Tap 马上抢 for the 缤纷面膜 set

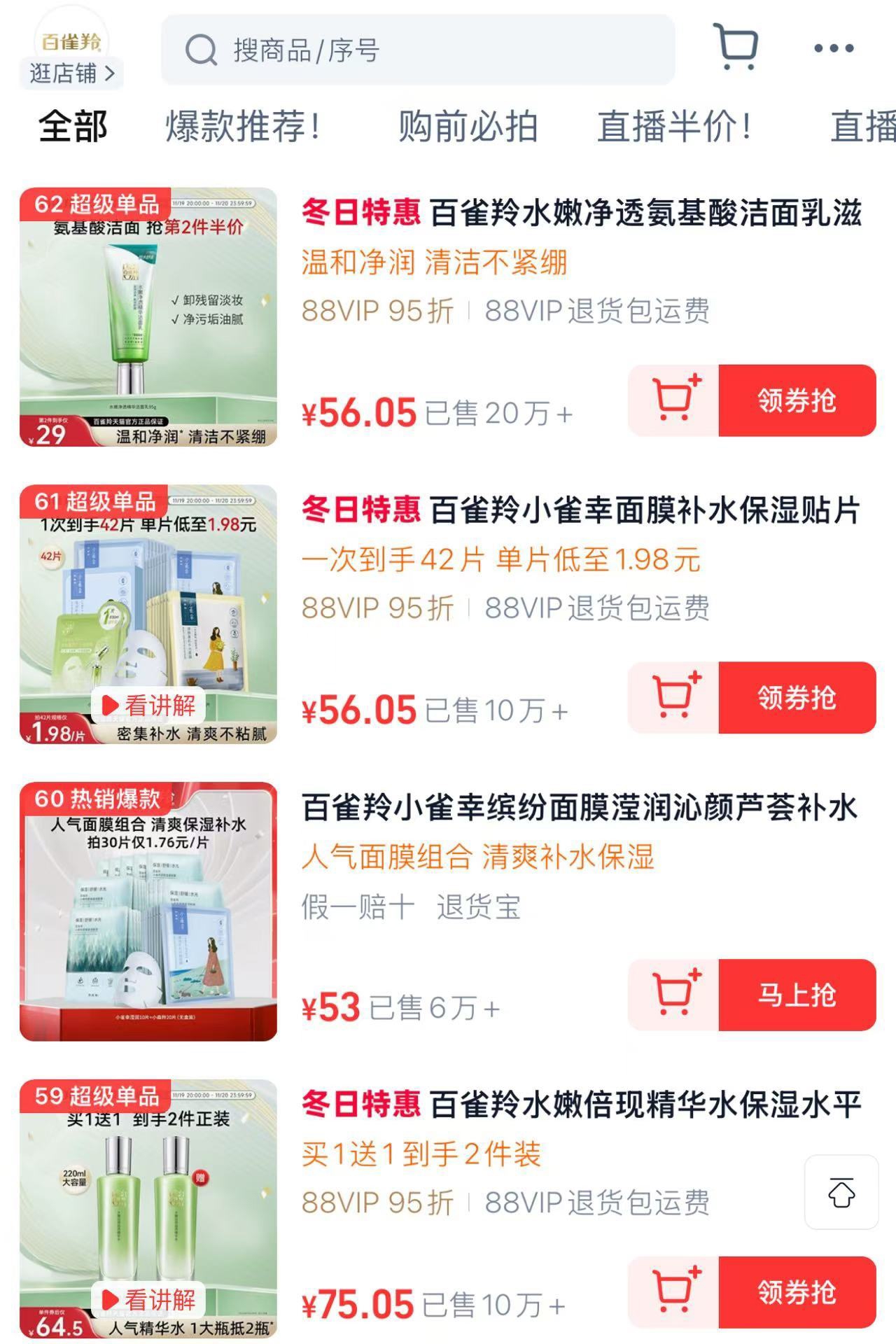point(797,995)
